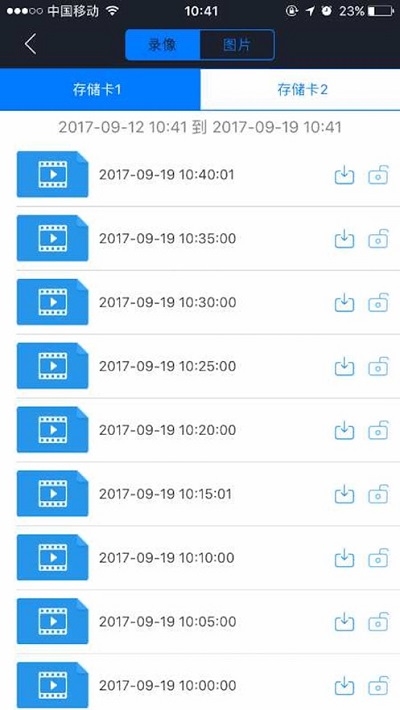Screen dimensions: 400x710
Task: Open the 10:30:00 video file
Action: 200,302
